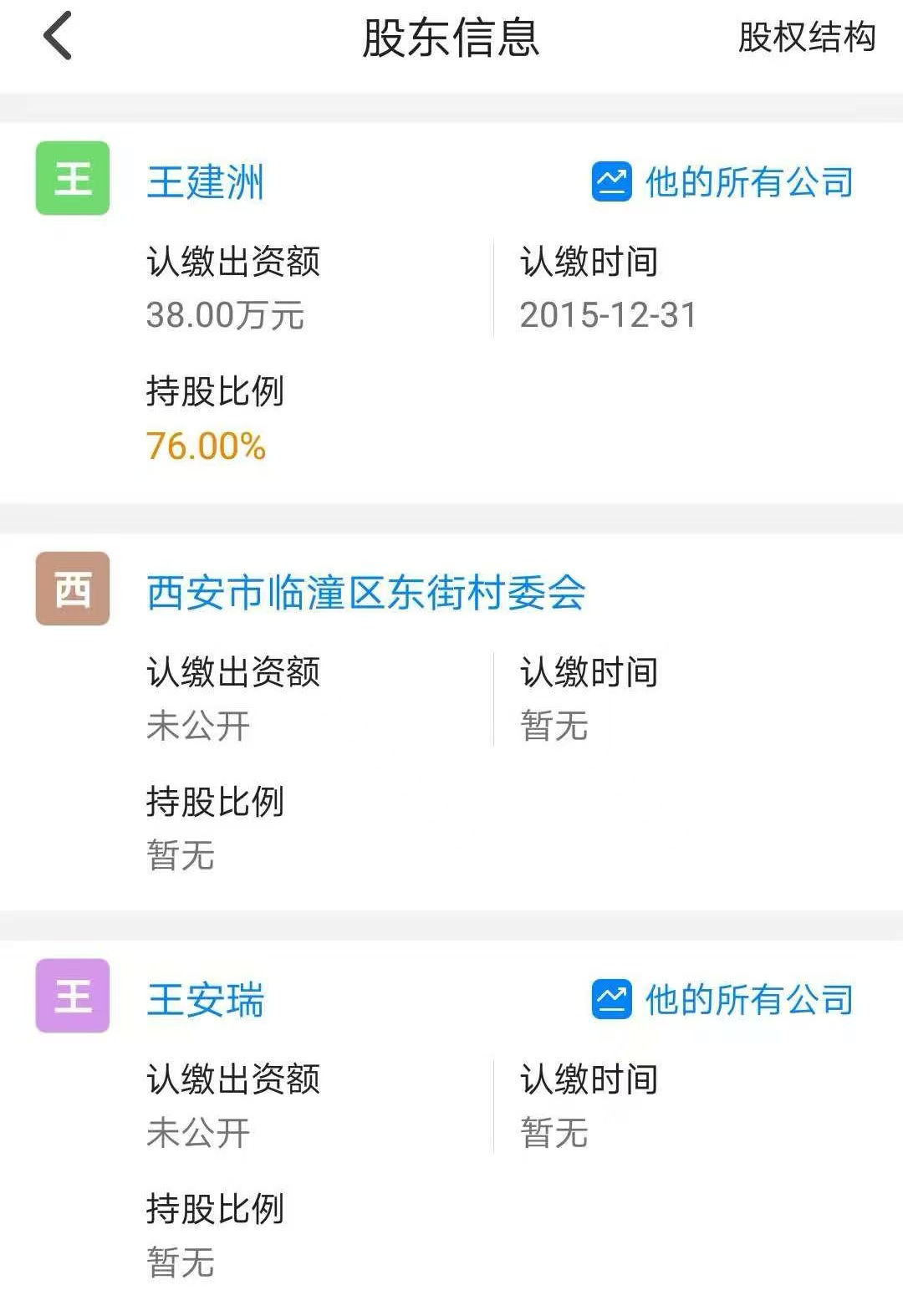Viewport: 903px width, 1316px height.
Task: Open 西安市临潼区东街村委会 shareholder details
Action: point(365,593)
